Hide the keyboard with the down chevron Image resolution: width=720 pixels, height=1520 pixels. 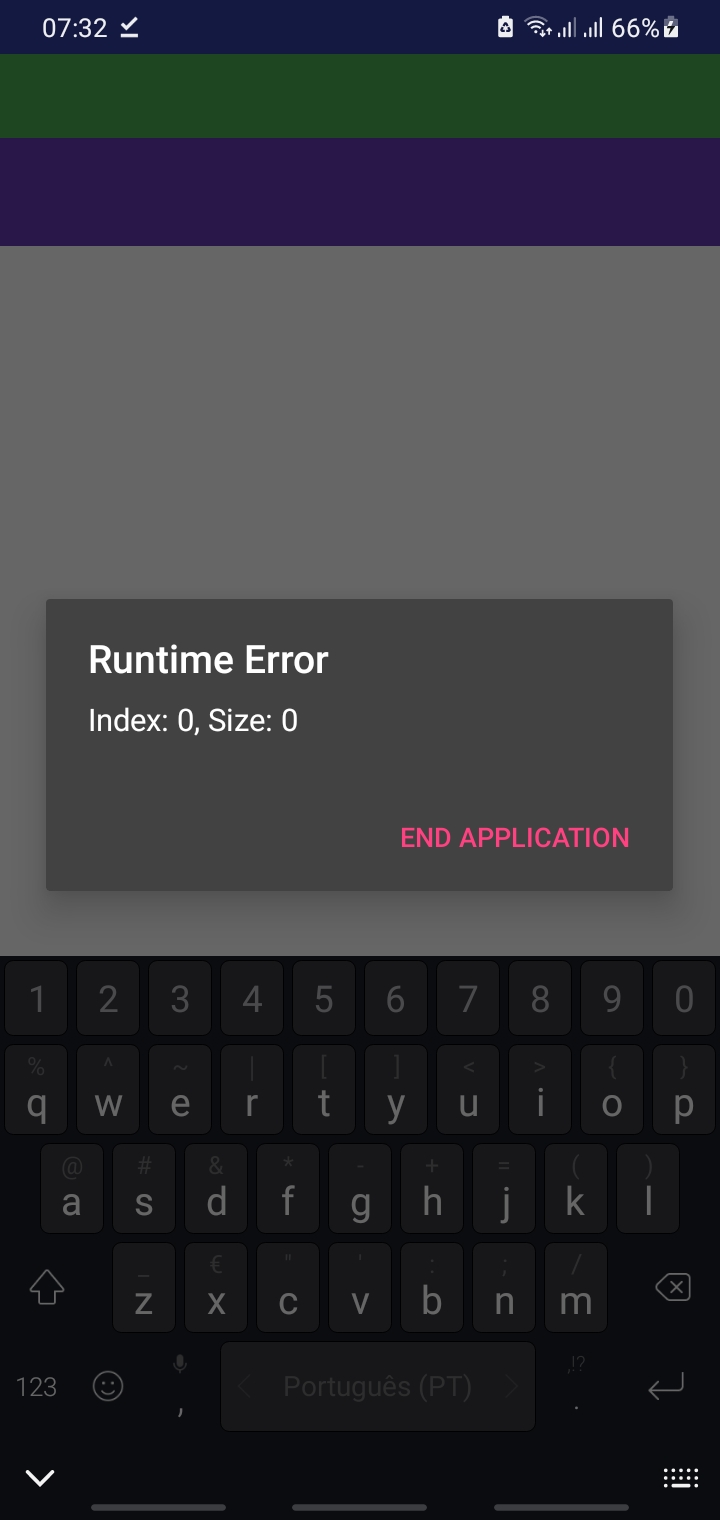[x=40, y=1477]
